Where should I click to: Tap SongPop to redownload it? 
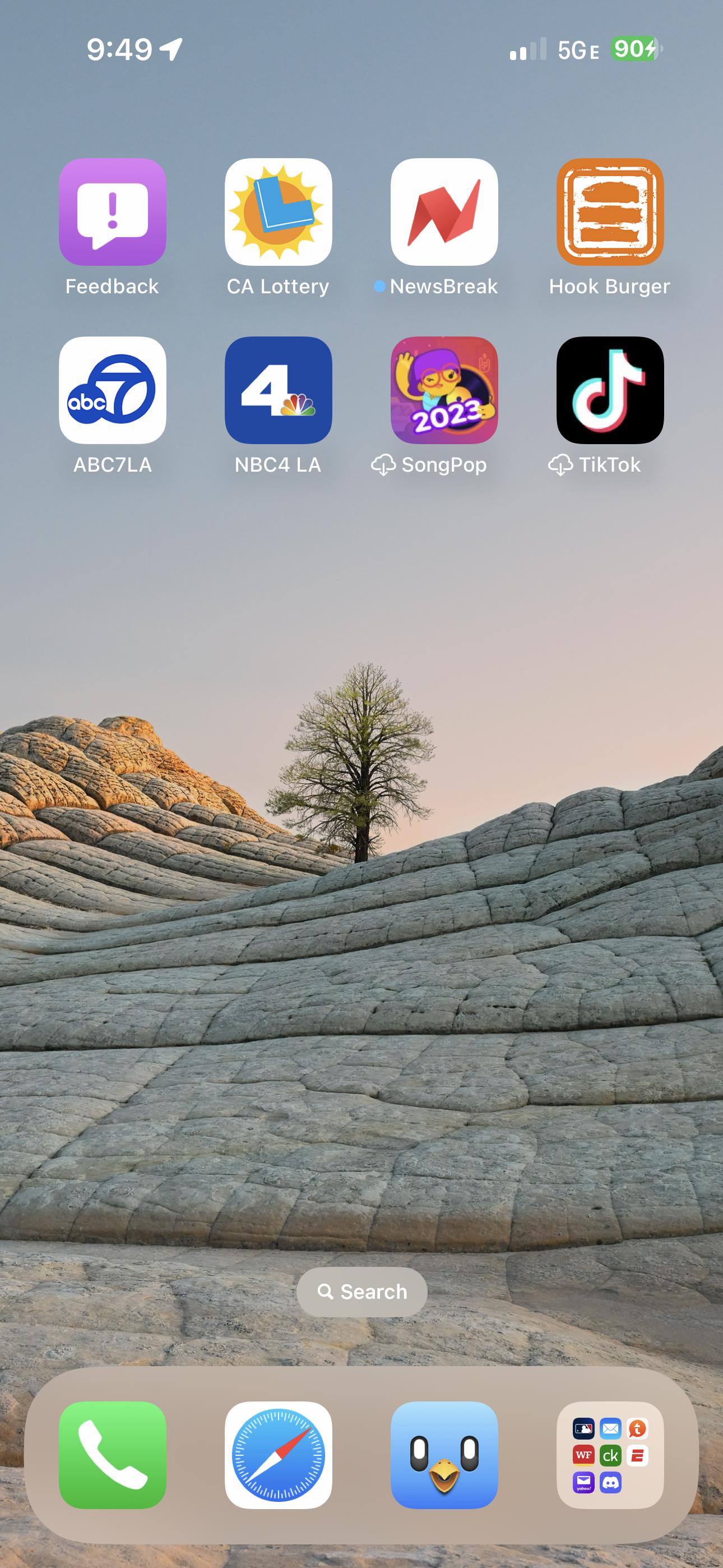point(444,390)
